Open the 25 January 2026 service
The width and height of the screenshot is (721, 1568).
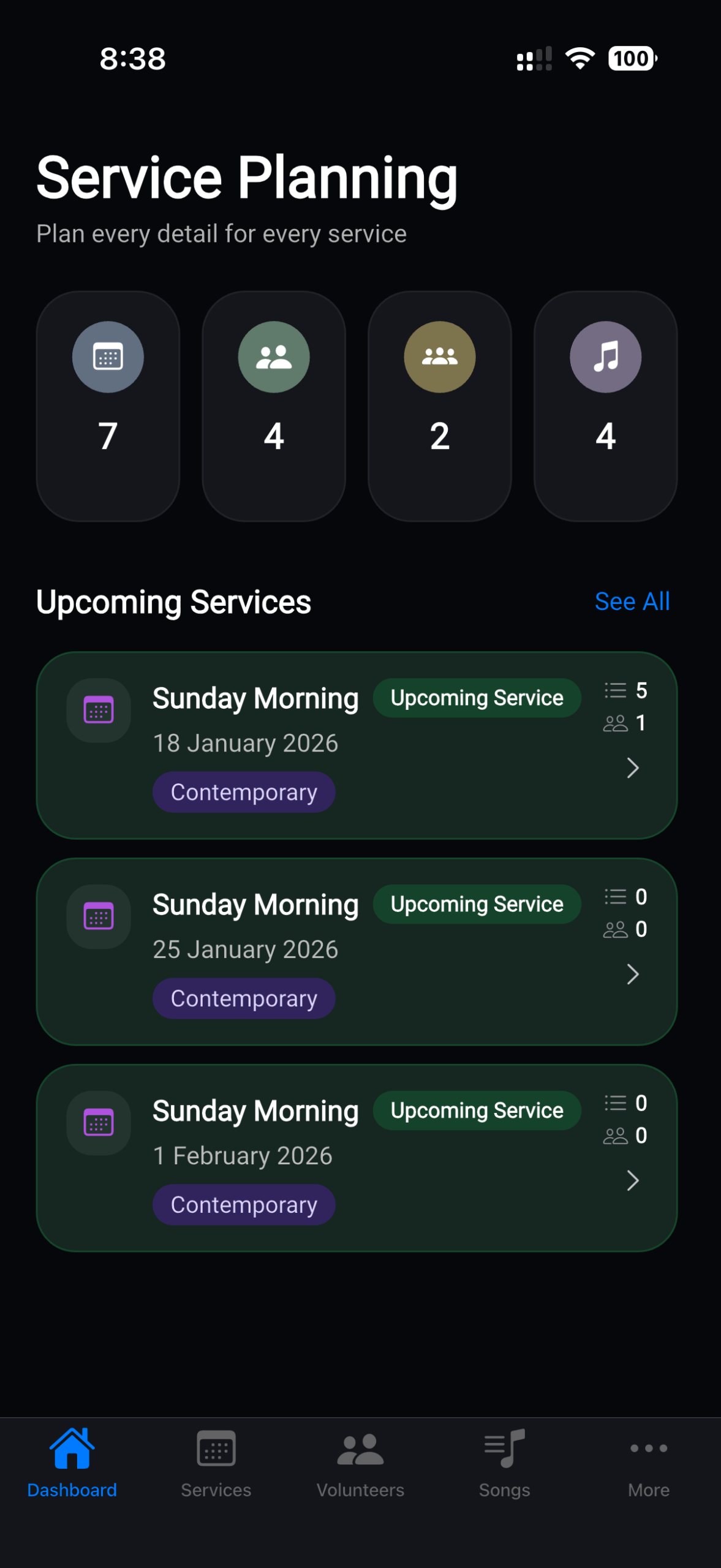point(357,951)
